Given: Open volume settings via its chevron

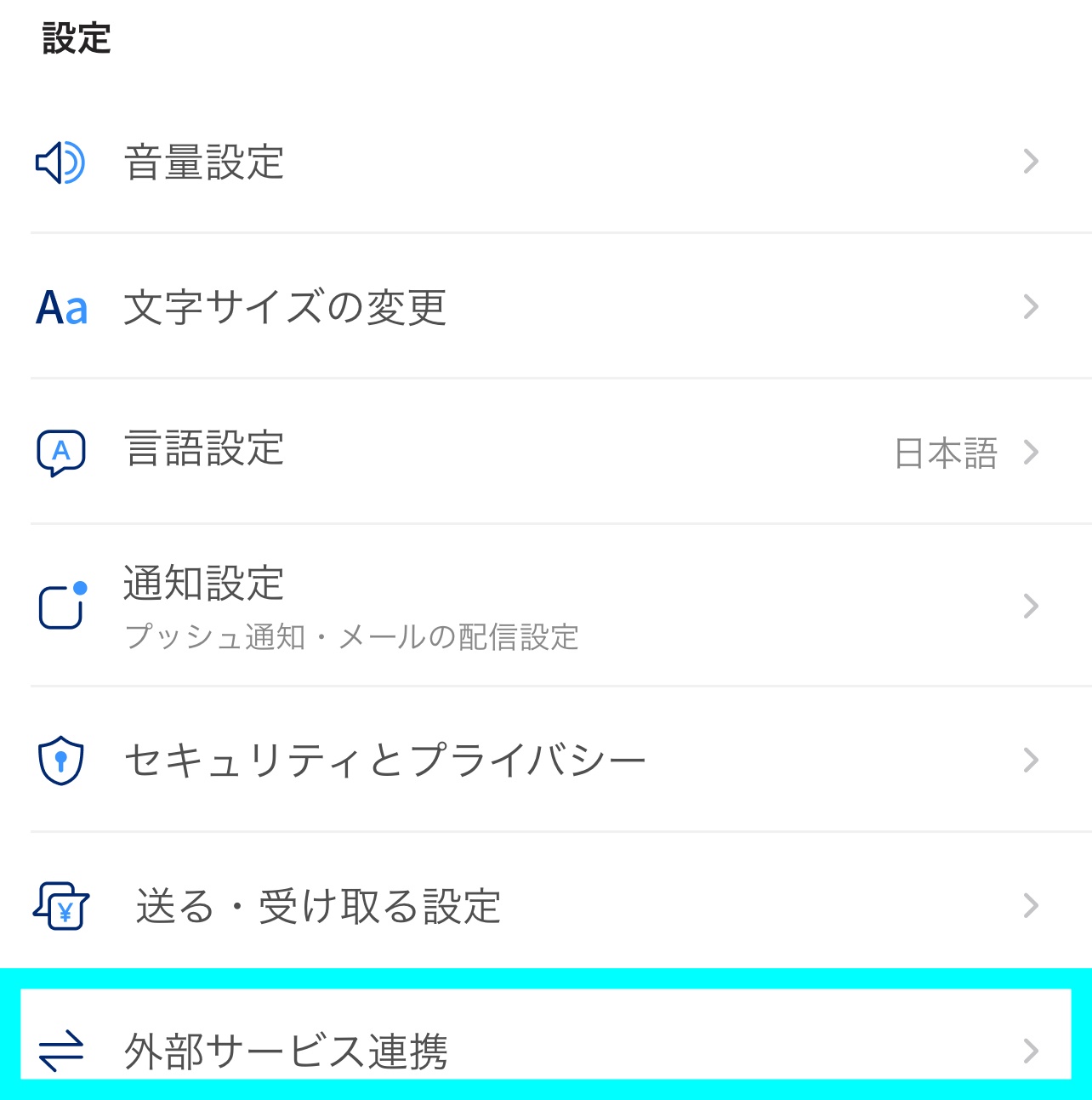Looking at the screenshot, I should point(1031,162).
